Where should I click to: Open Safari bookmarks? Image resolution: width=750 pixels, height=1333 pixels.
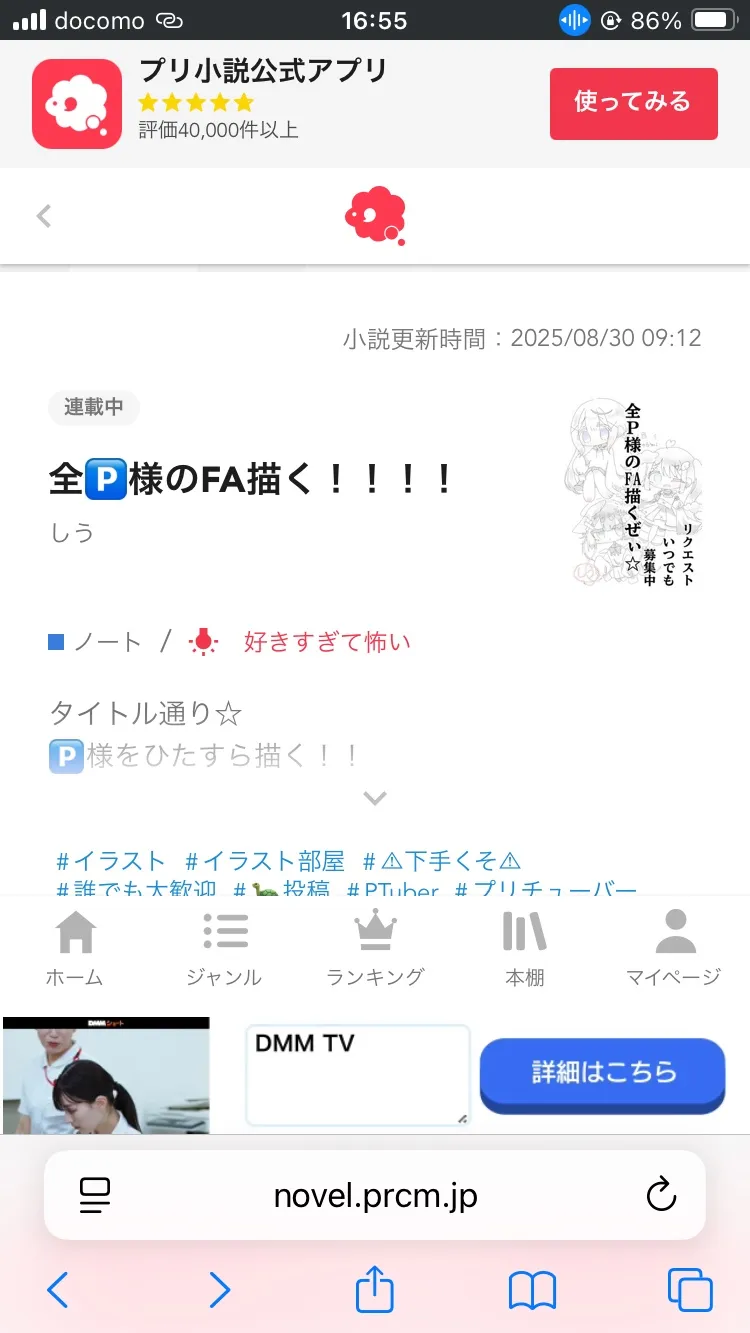[532, 1290]
